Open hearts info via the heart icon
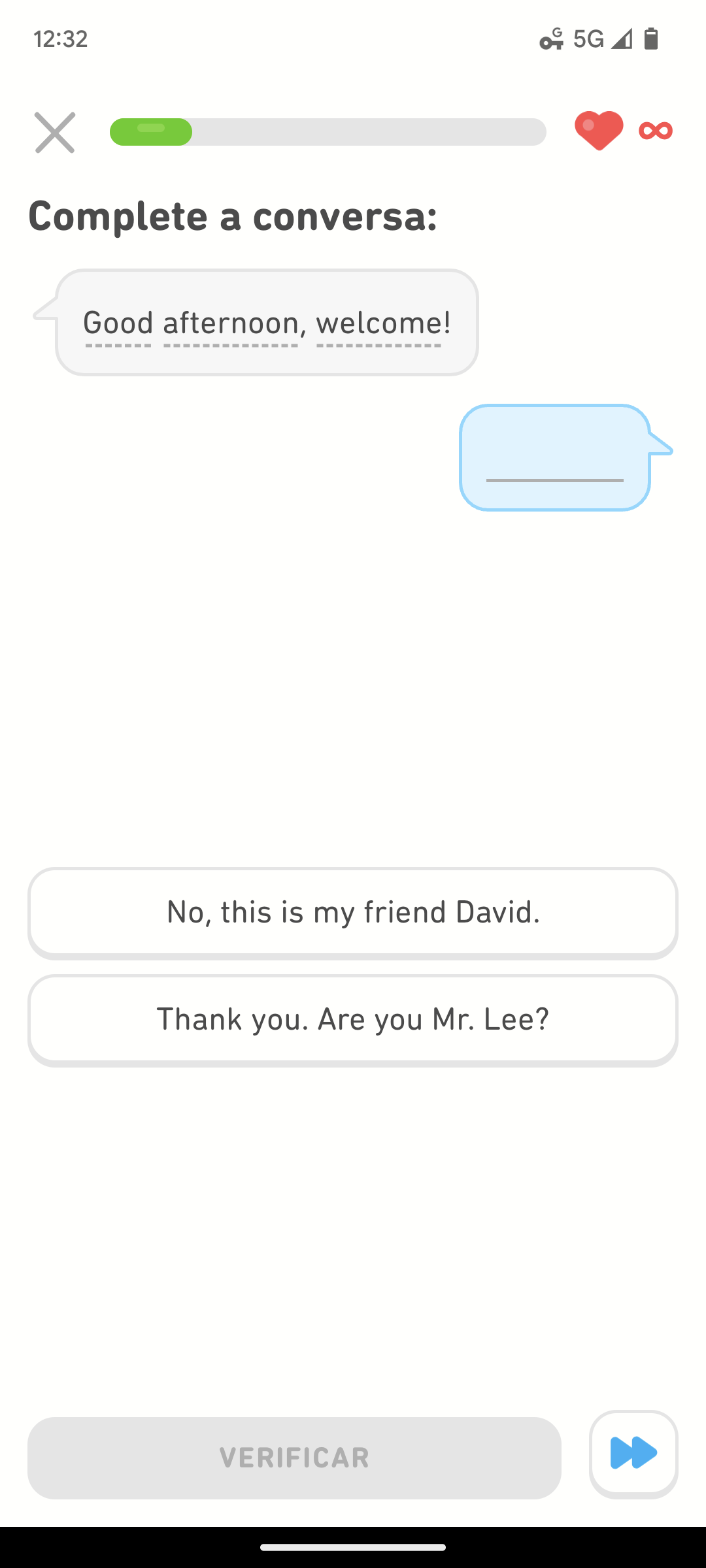Viewport: 706px width, 1568px height. [599, 131]
